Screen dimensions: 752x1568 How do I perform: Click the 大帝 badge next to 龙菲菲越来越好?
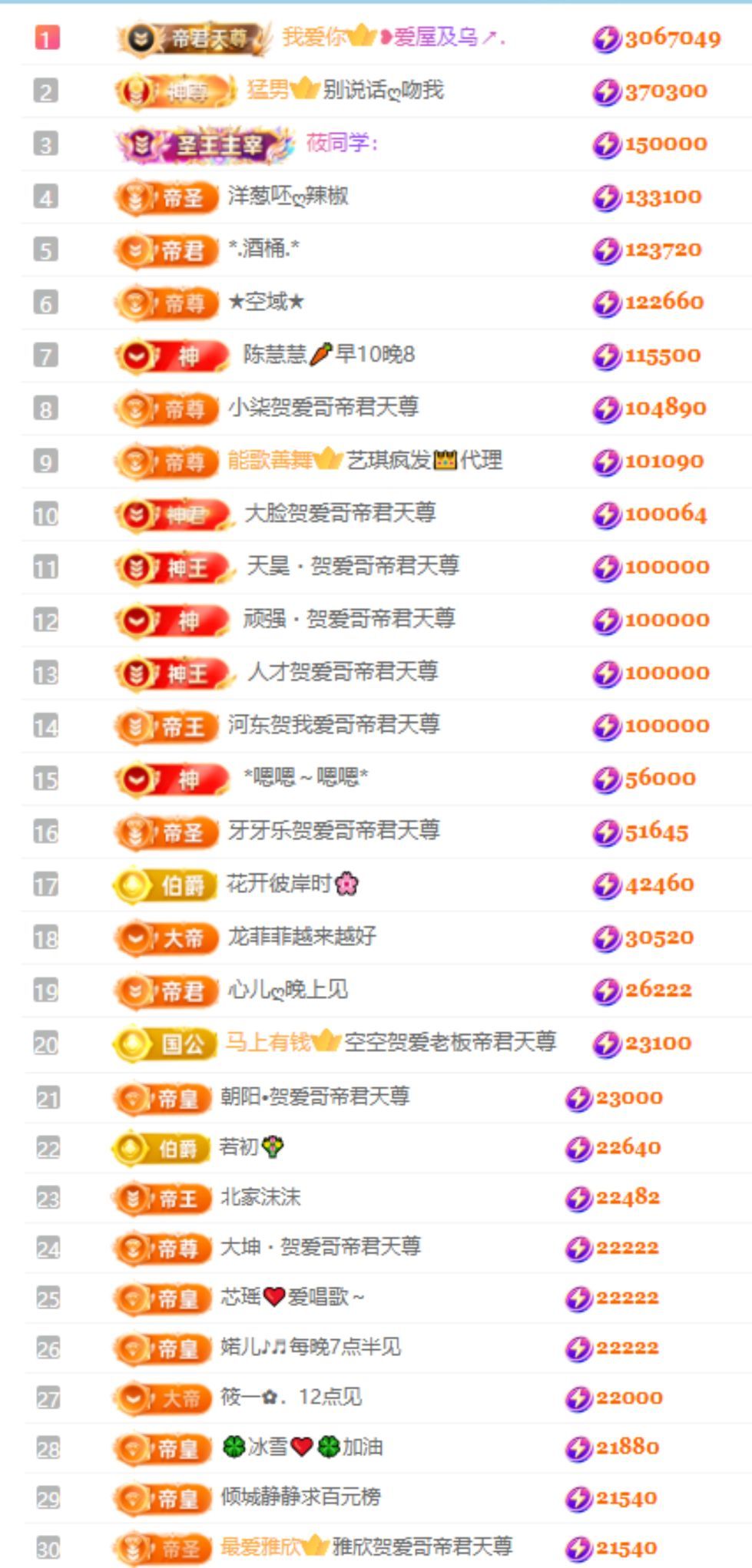(167, 938)
